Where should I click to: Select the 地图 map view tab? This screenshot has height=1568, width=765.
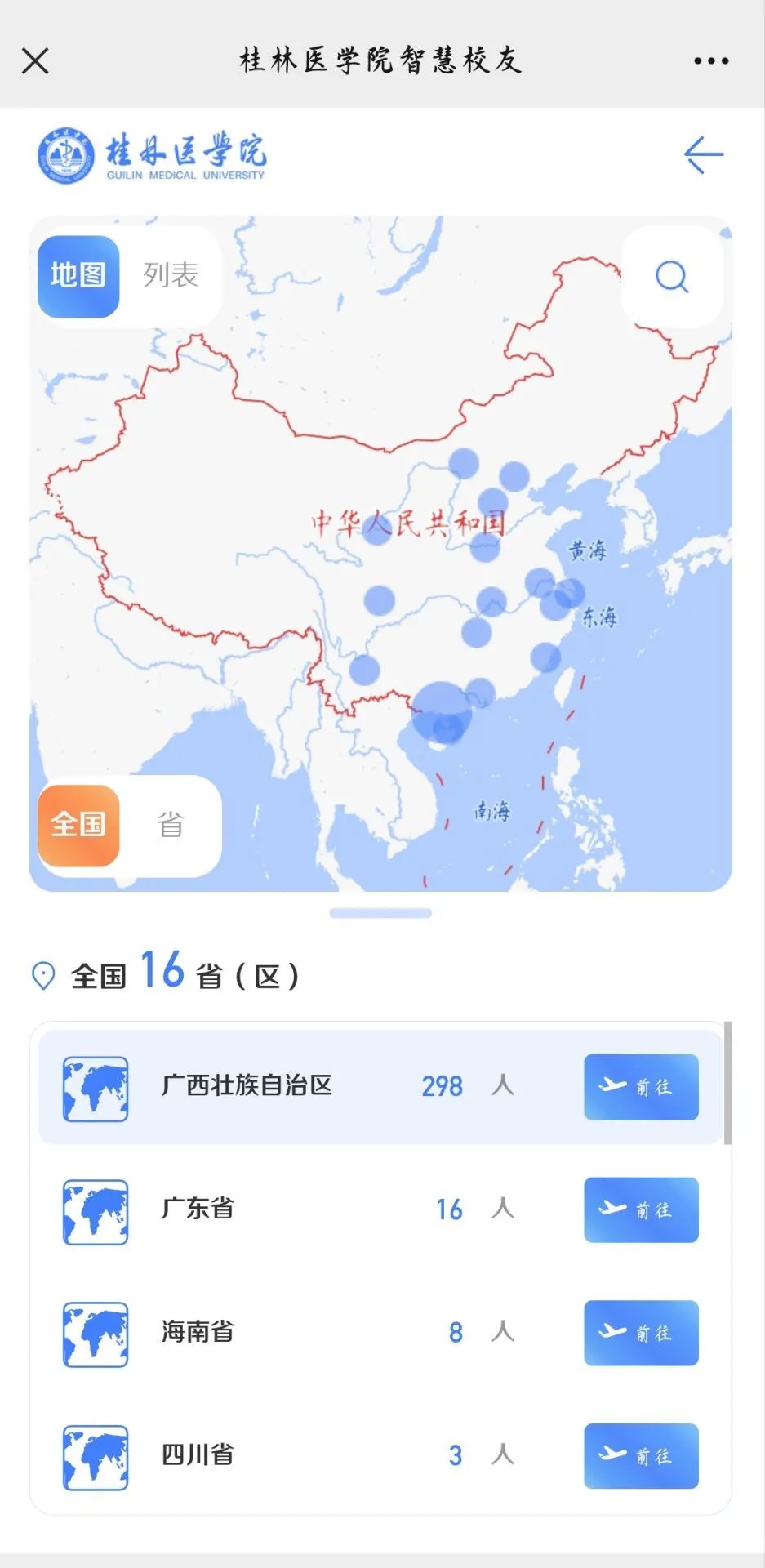point(78,276)
